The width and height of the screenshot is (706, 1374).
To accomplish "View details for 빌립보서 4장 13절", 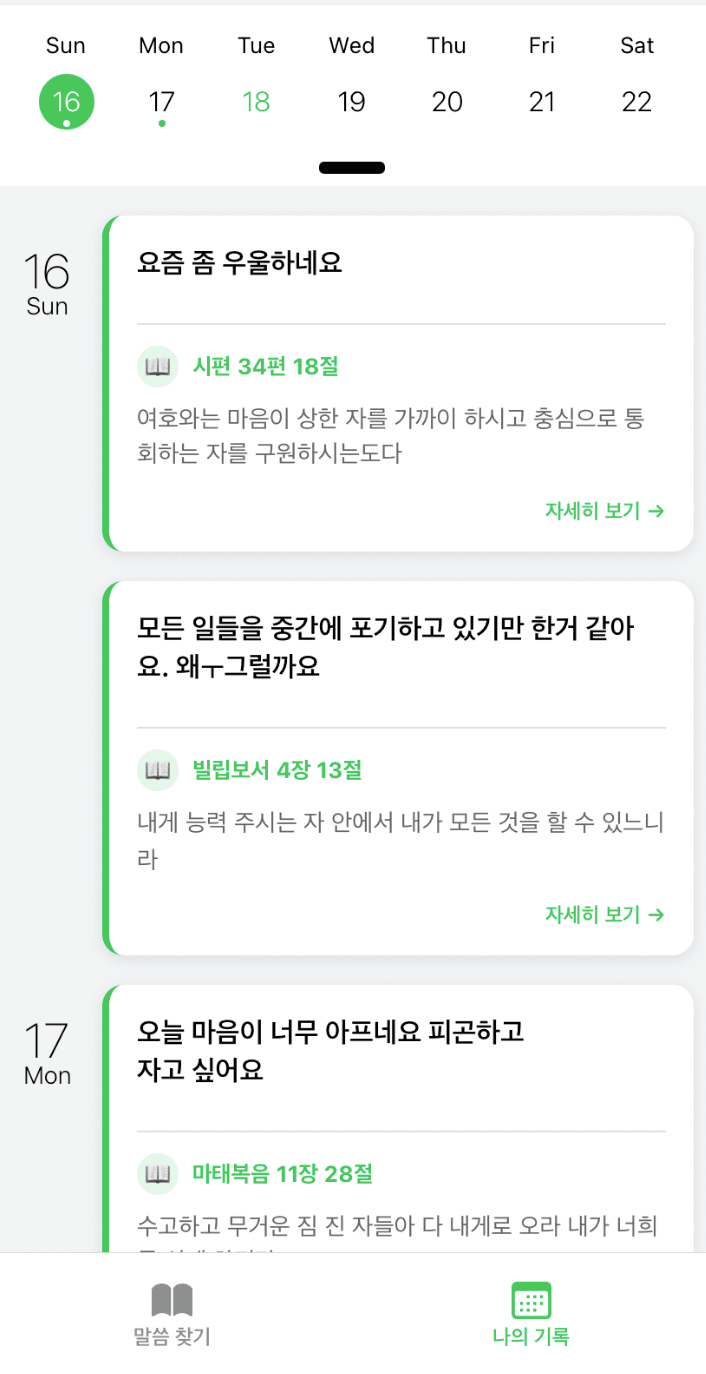I will click(604, 914).
